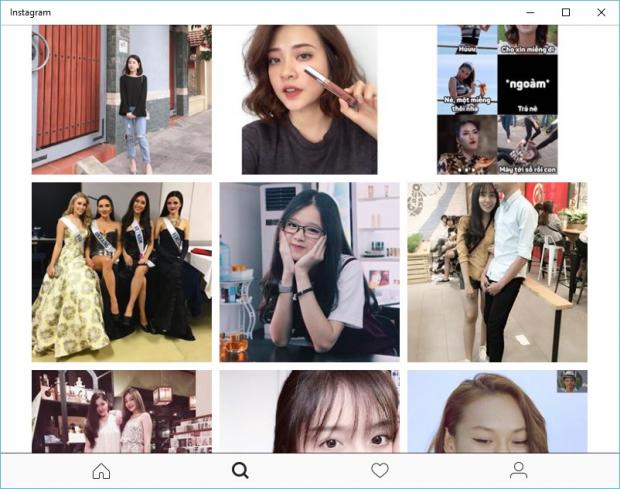Open the meme collage with "ngoàm" text
Viewport: 620px width, 489px height.
pos(497,100)
